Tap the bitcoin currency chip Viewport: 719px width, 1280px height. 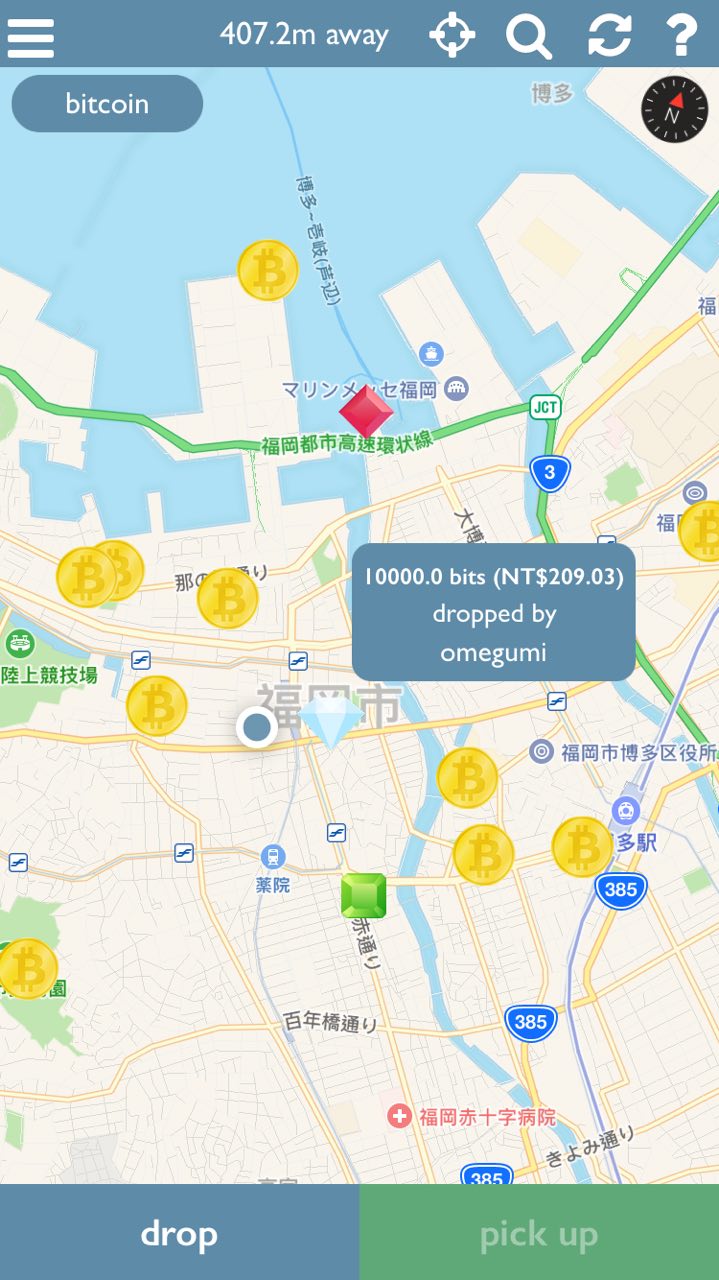pos(107,104)
